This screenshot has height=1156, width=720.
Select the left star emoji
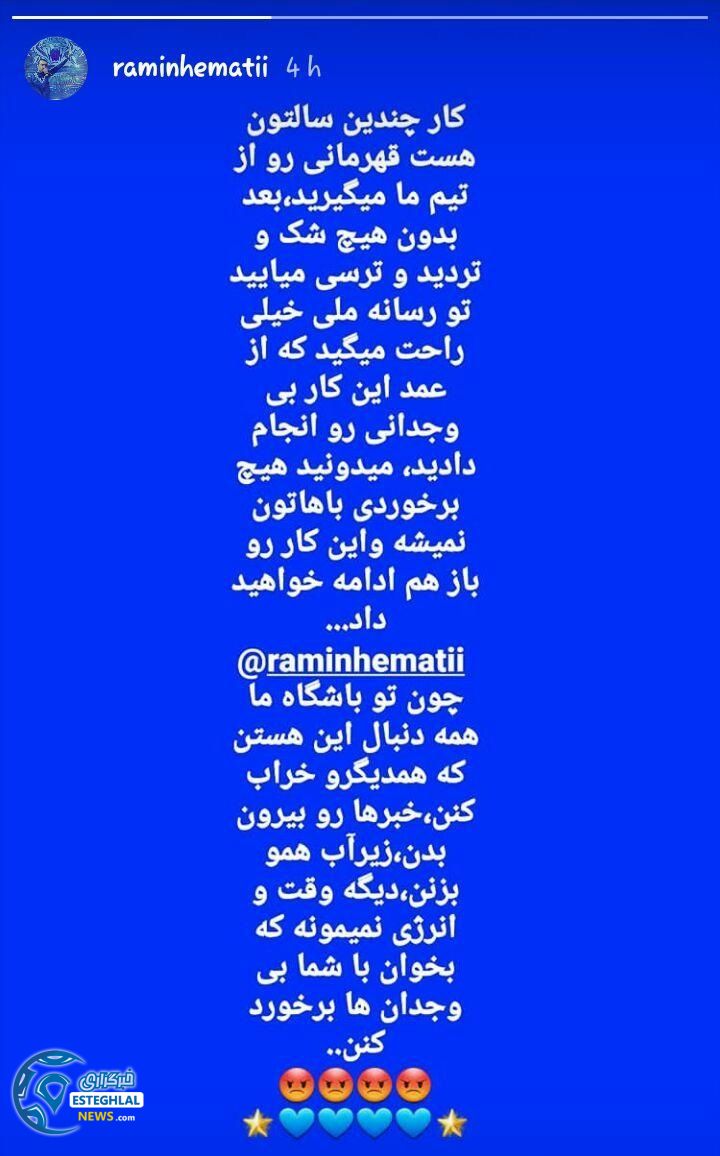click(258, 1121)
